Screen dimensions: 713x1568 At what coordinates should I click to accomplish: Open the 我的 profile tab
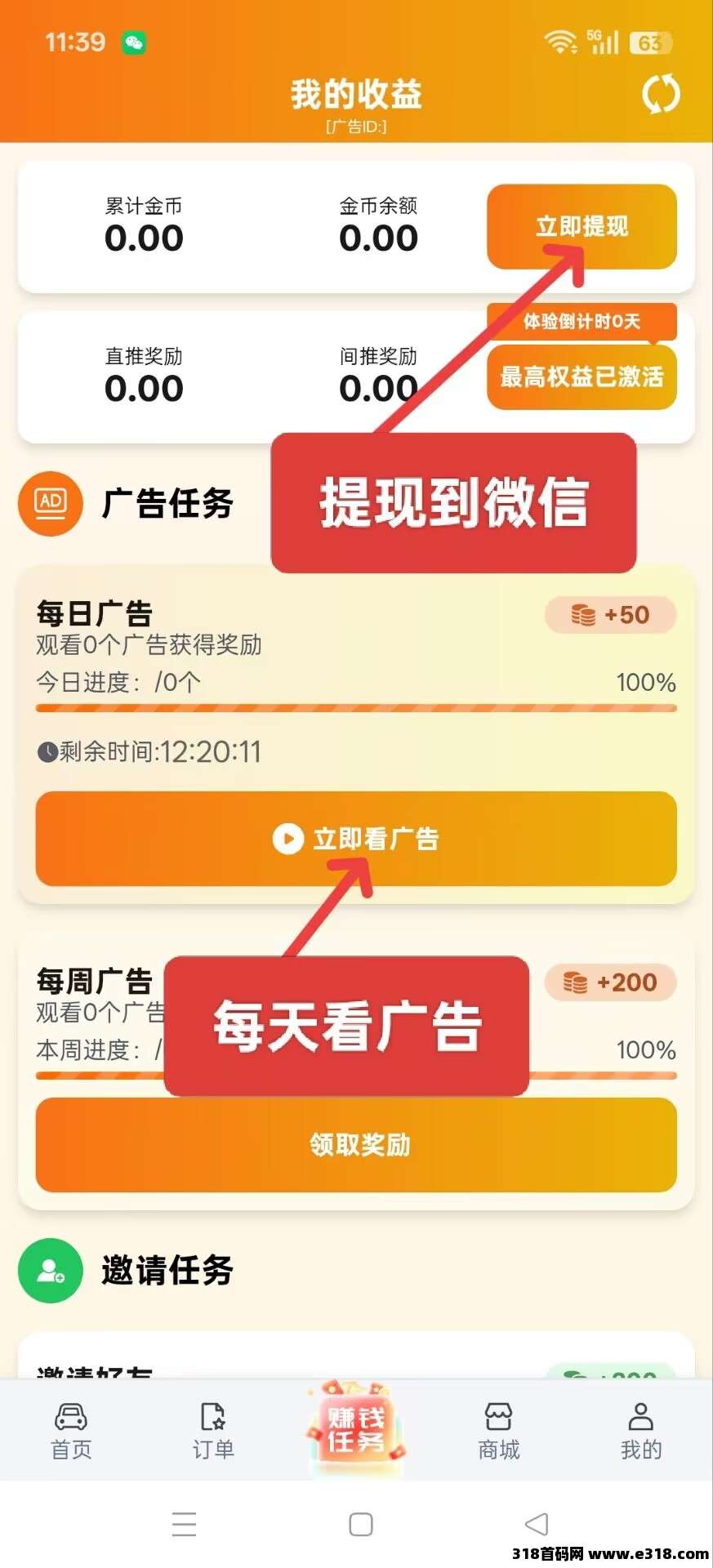(x=640, y=1431)
